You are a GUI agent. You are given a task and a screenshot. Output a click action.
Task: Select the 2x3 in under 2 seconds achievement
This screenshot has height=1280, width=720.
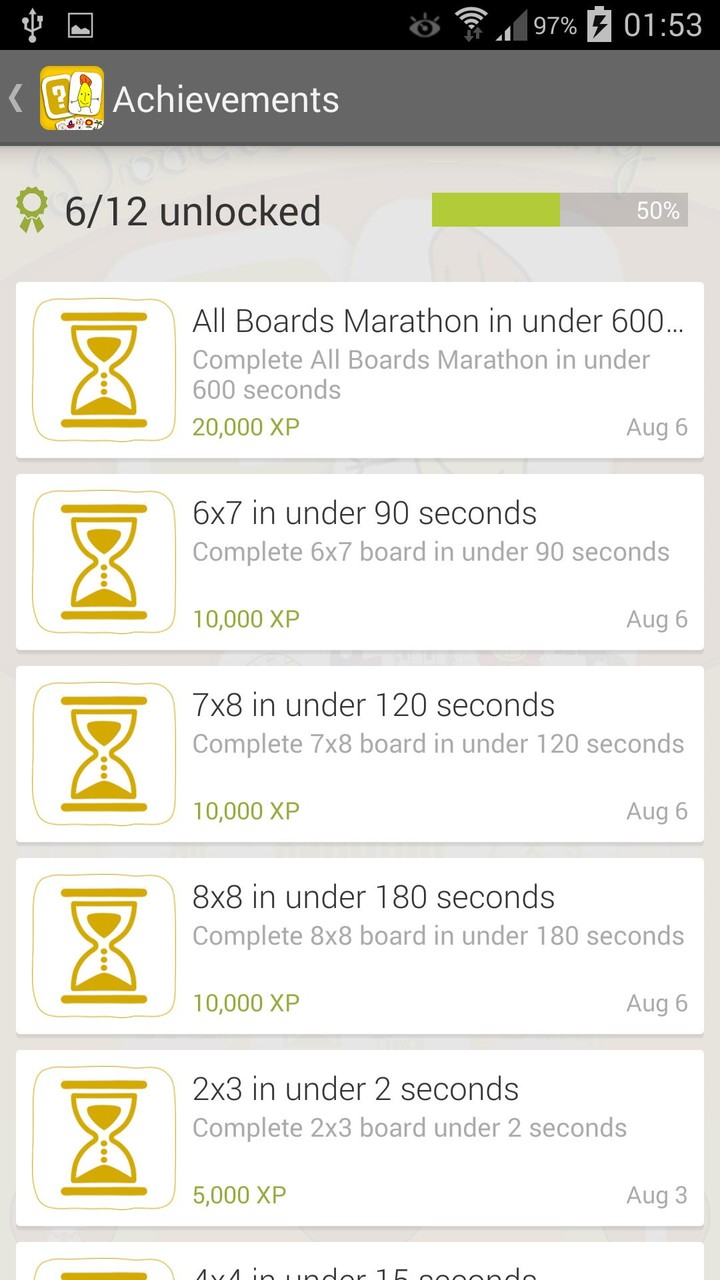pyautogui.click(x=400, y=1137)
